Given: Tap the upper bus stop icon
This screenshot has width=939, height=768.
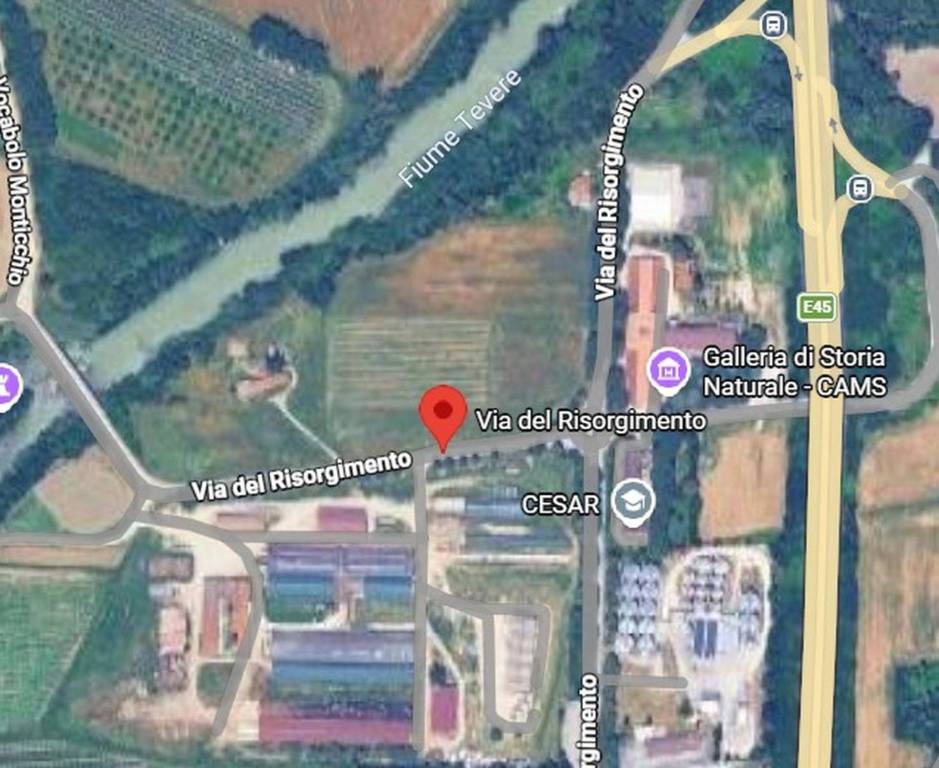Looking at the screenshot, I should tap(773, 25).
